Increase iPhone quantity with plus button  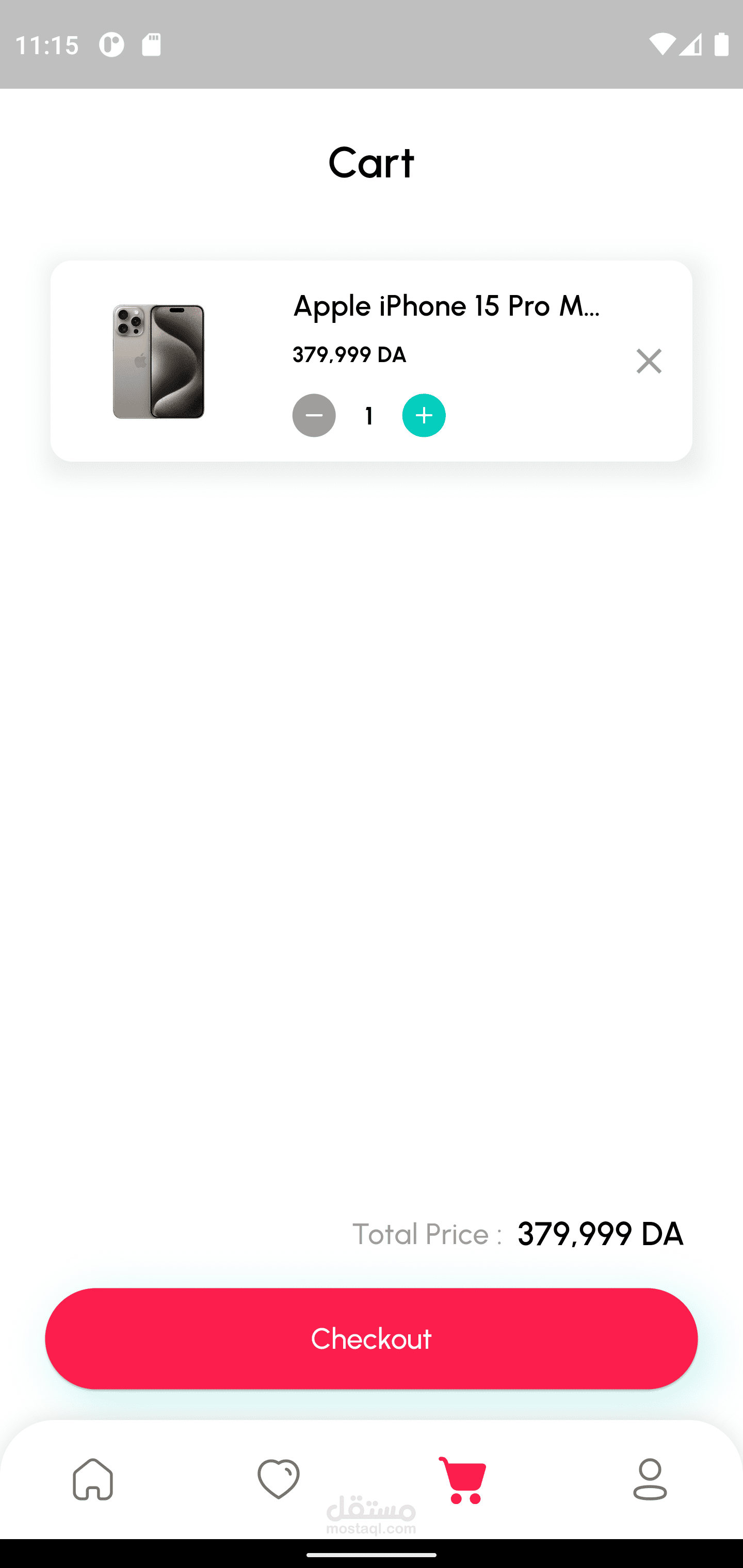tap(423, 416)
